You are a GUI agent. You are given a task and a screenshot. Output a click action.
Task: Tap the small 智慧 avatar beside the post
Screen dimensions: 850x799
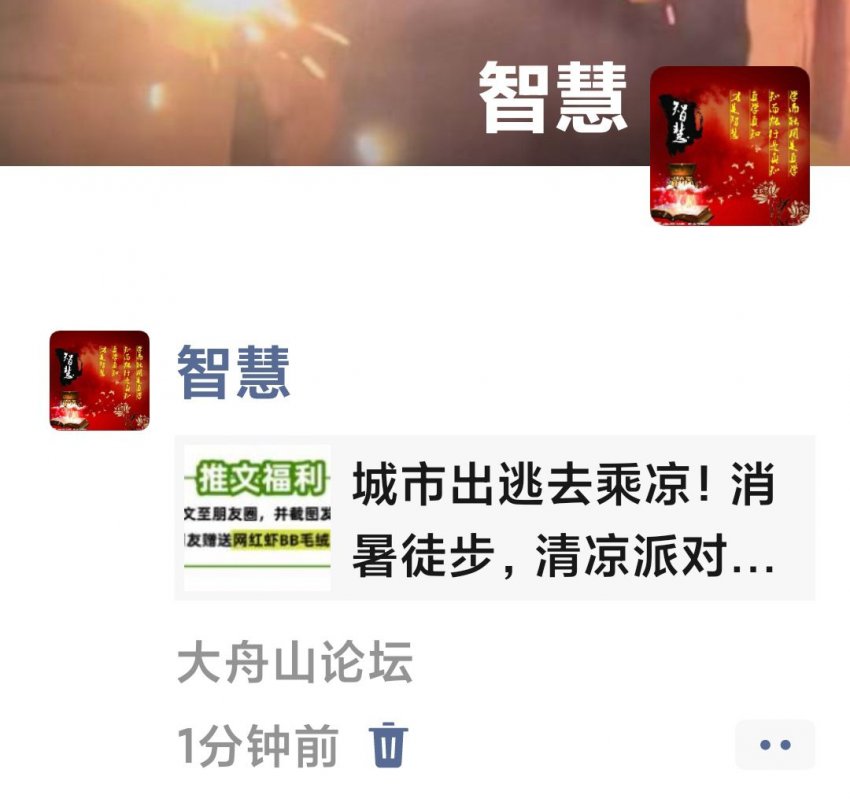[x=100, y=381]
